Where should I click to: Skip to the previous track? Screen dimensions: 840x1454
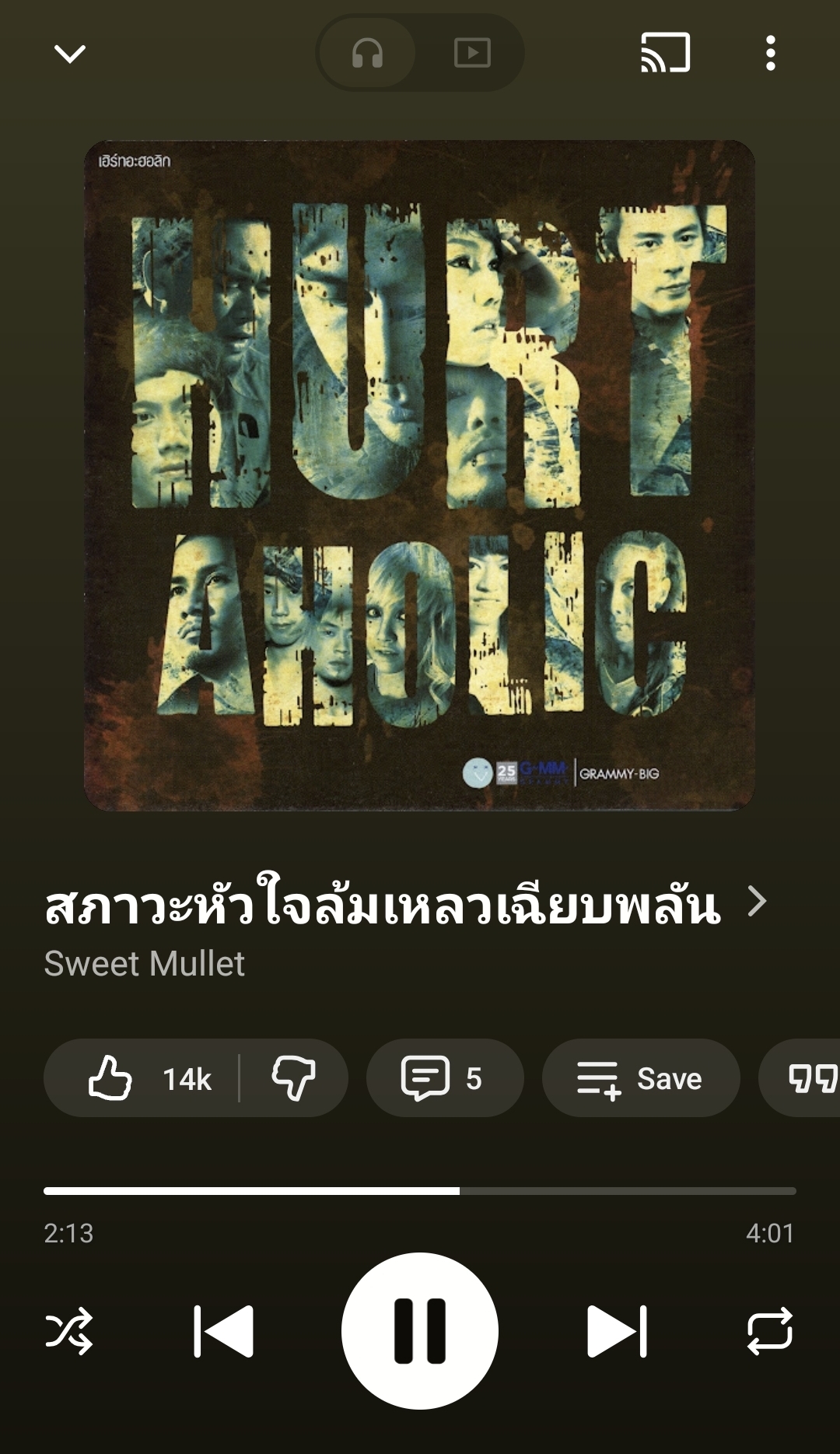click(x=223, y=1331)
